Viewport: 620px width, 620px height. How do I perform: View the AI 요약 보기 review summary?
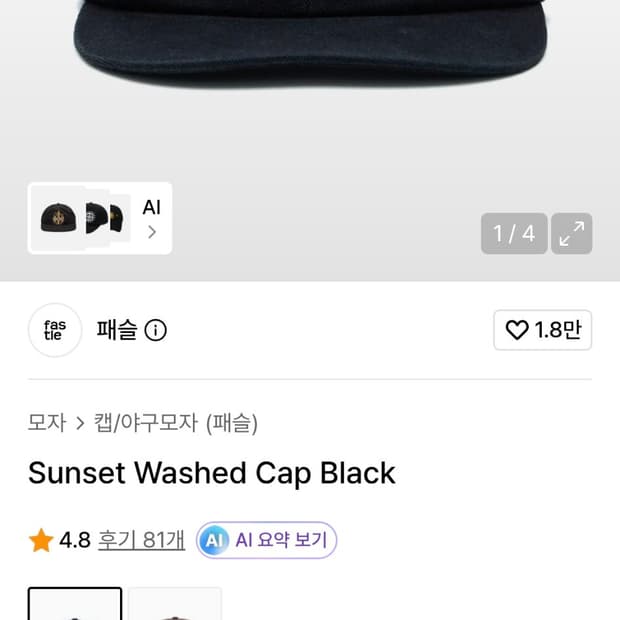pos(266,540)
